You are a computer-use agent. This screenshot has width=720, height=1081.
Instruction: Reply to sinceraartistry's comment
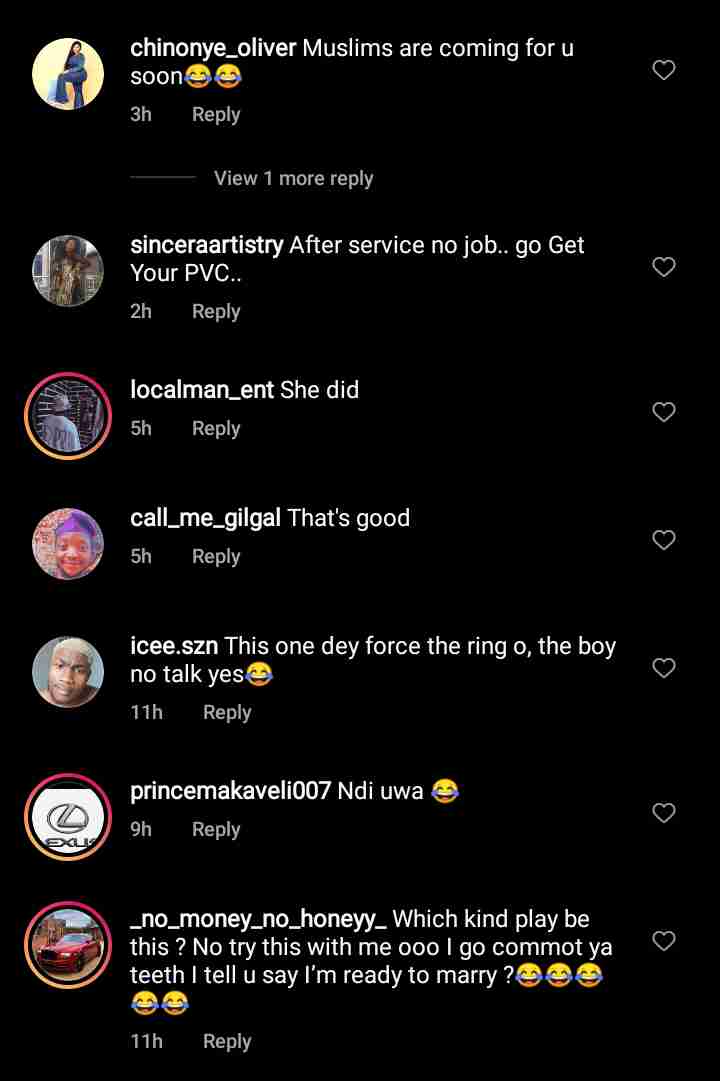click(216, 311)
